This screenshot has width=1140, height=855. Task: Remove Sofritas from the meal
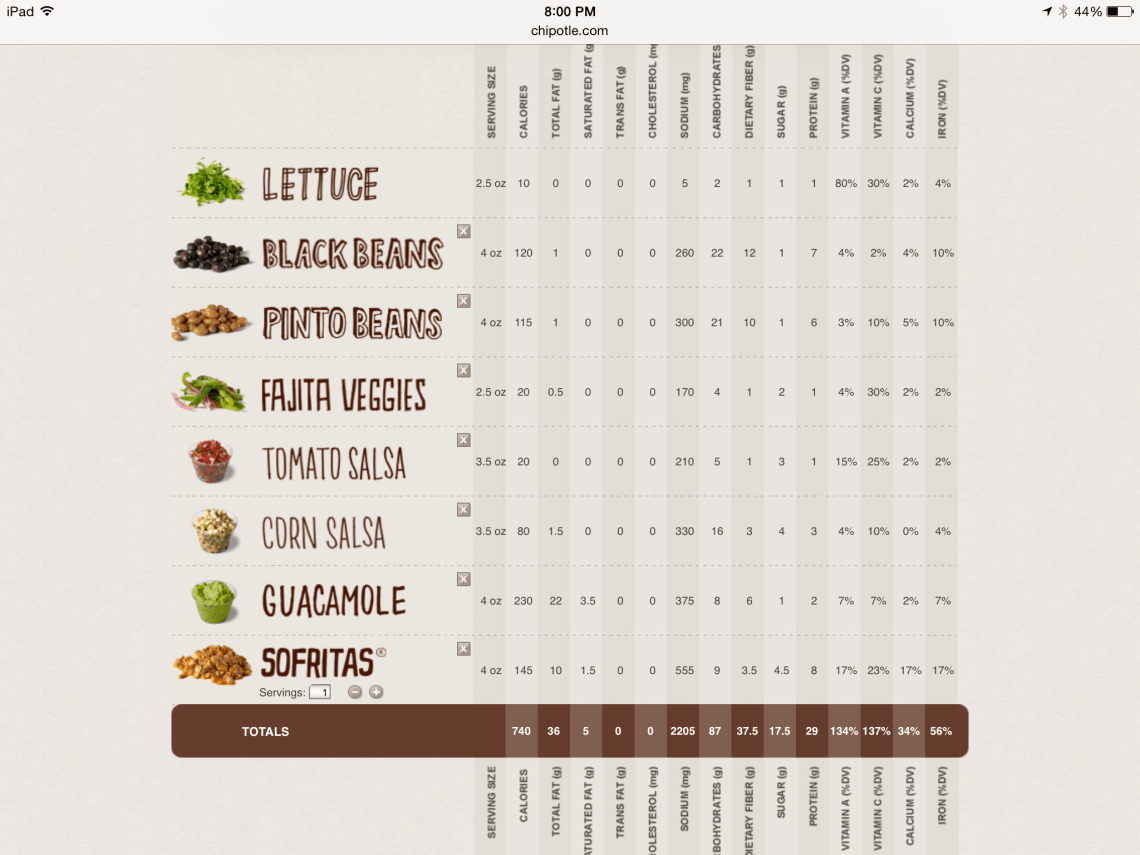[x=463, y=649]
